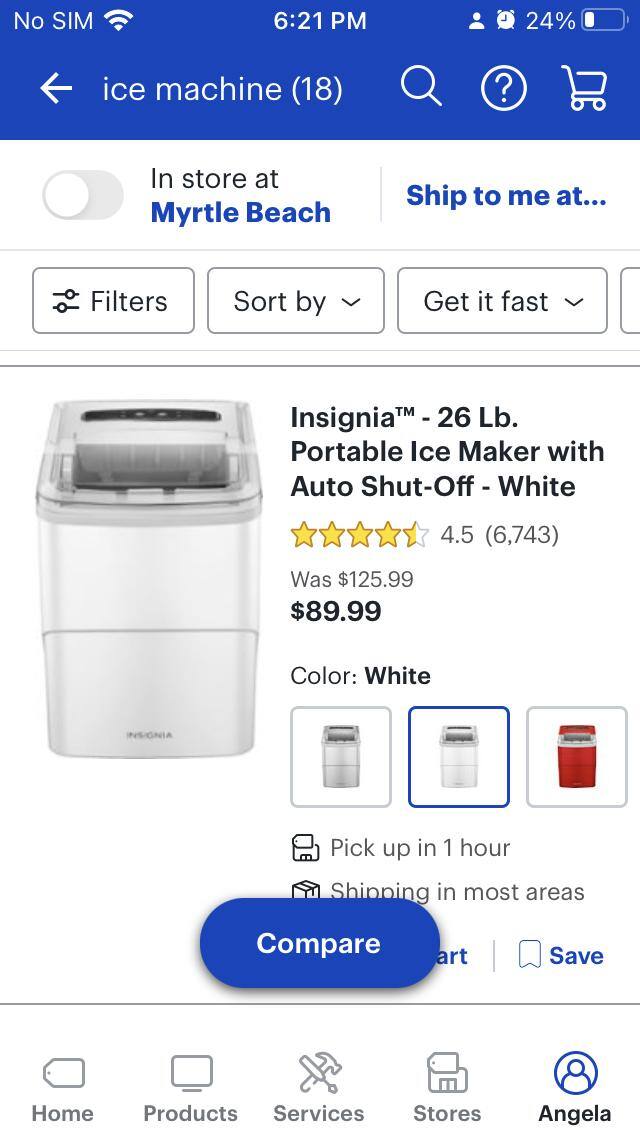The height and width of the screenshot is (1136, 640).
Task: Open the Insignia 26 Lb. Portable Ice Maker listing
Action: [x=447, y=451]
